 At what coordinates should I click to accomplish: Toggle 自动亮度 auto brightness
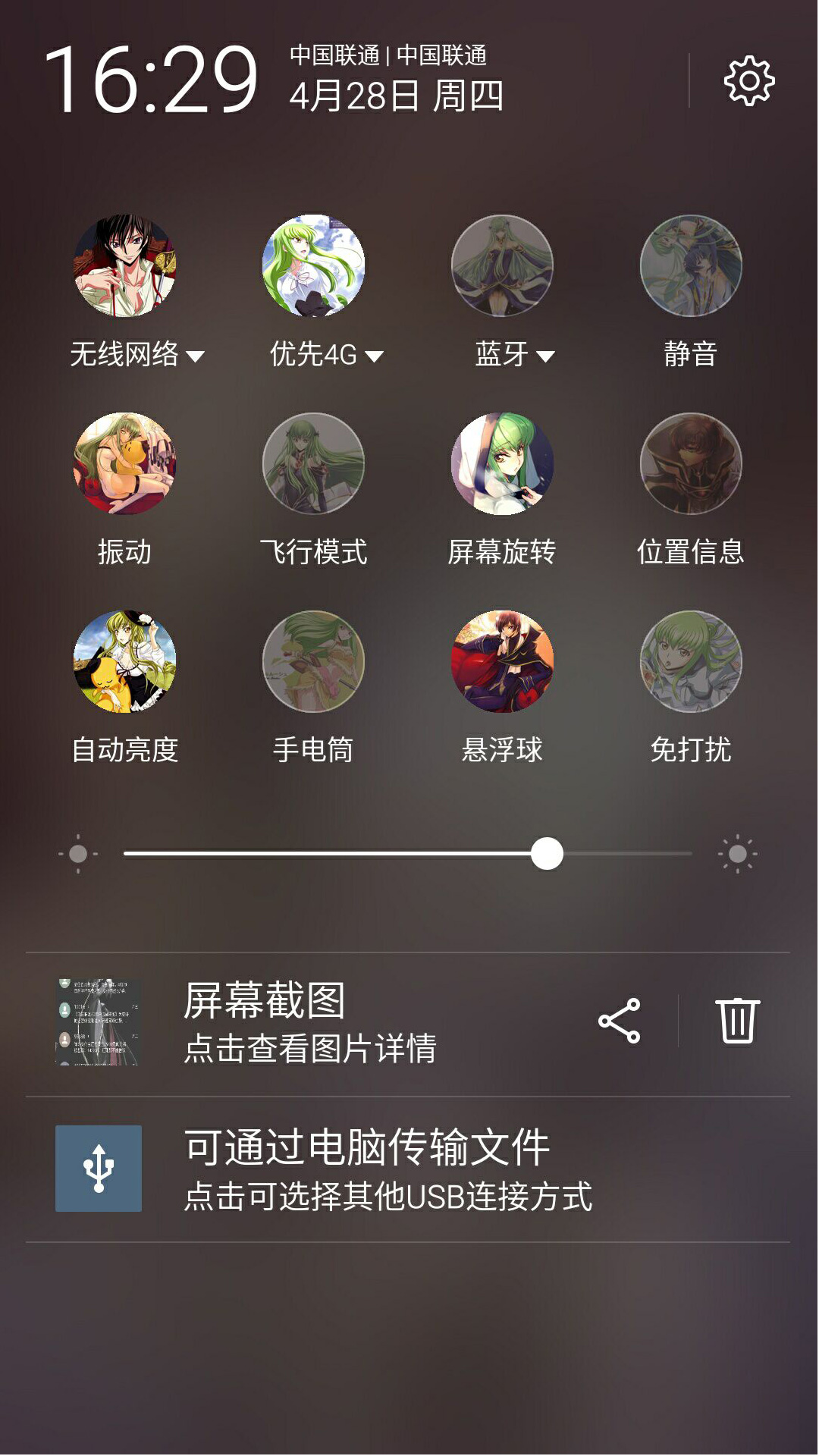coord(124,661)
